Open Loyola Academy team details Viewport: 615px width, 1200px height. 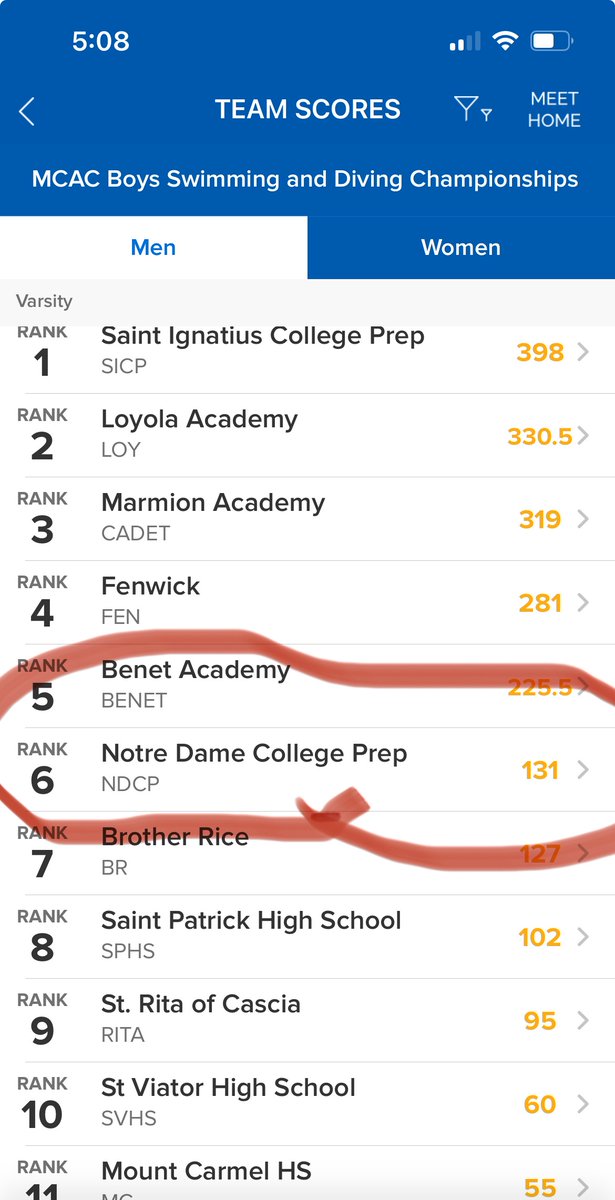click(x=307, y=436)
